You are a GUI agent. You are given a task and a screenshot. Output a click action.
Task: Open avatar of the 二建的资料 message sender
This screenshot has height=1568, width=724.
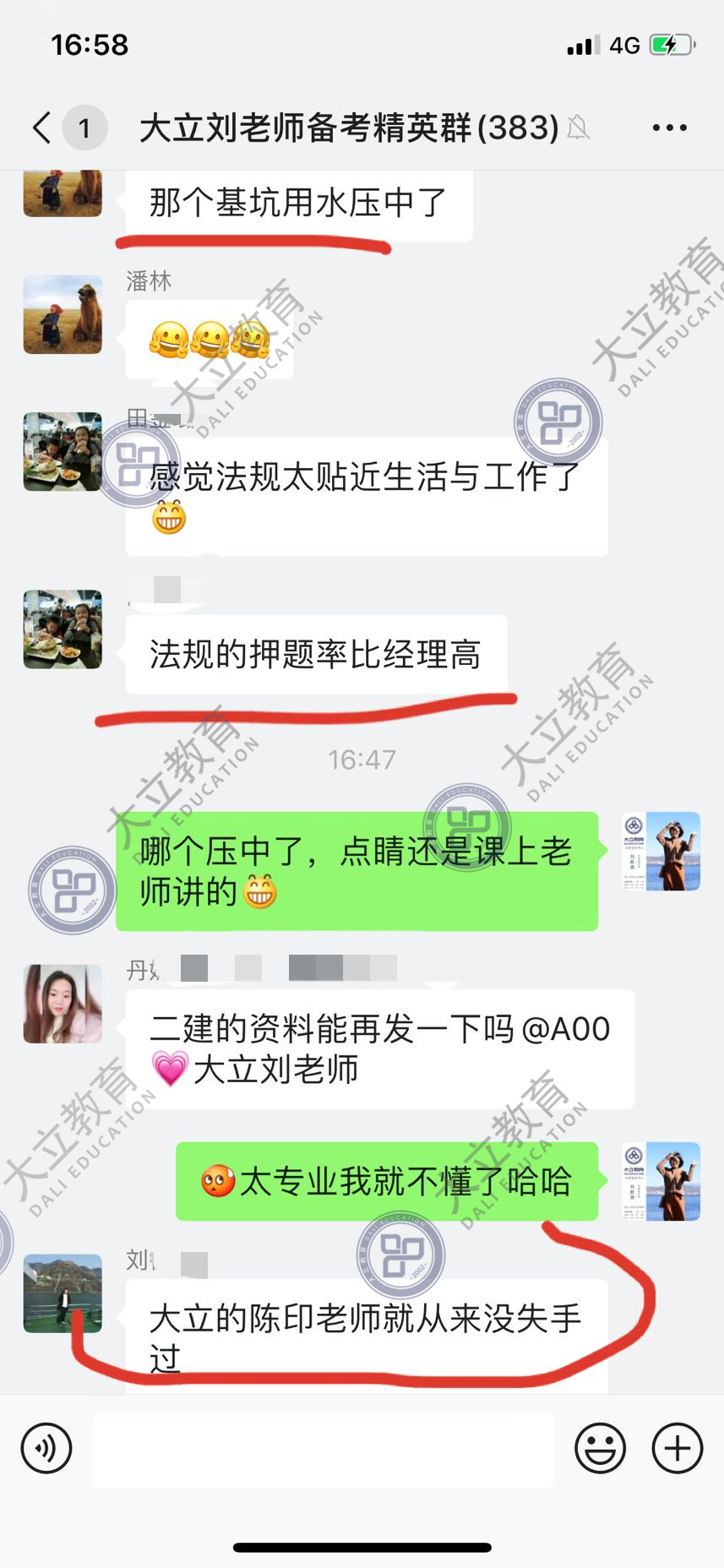click(63, 1004)
